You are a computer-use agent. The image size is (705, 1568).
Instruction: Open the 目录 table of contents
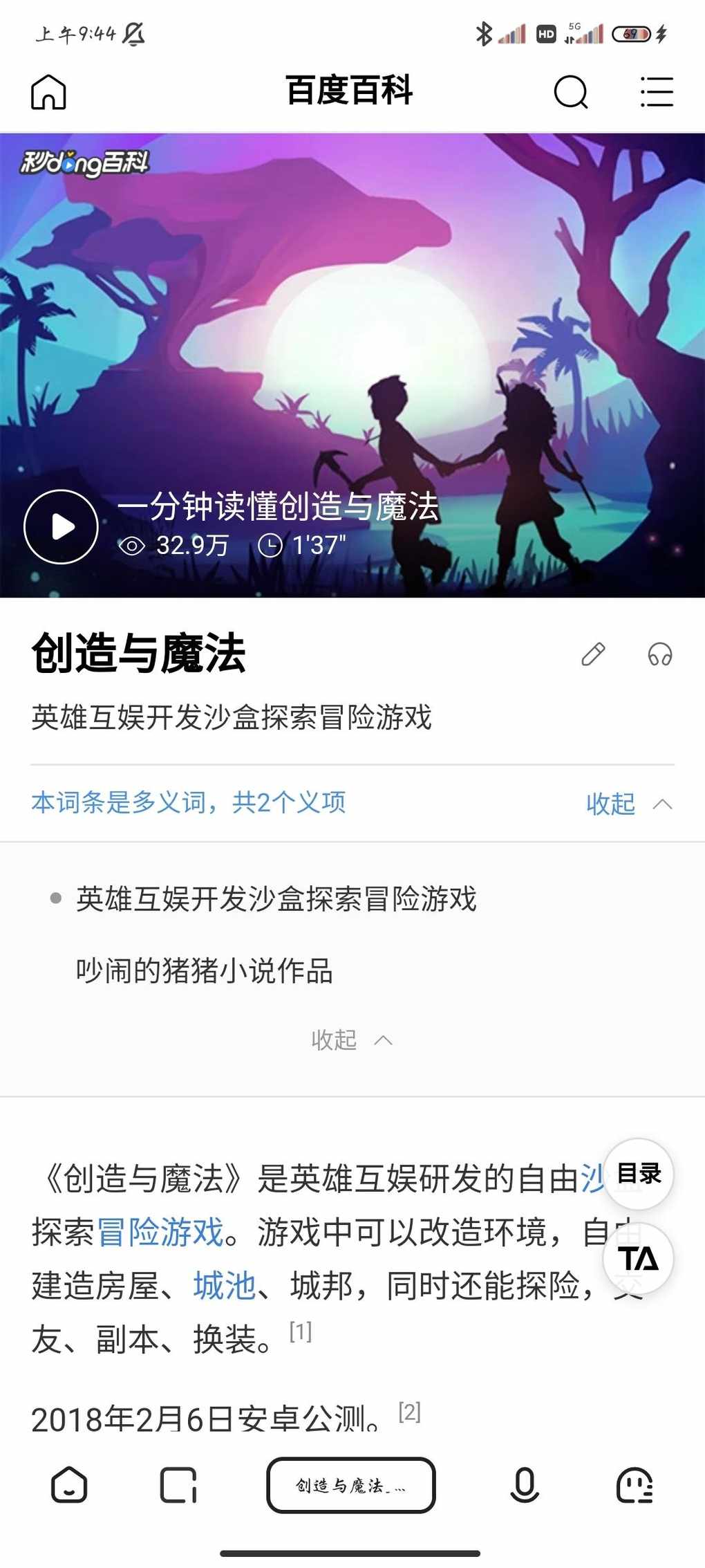tap(638, 1174)
